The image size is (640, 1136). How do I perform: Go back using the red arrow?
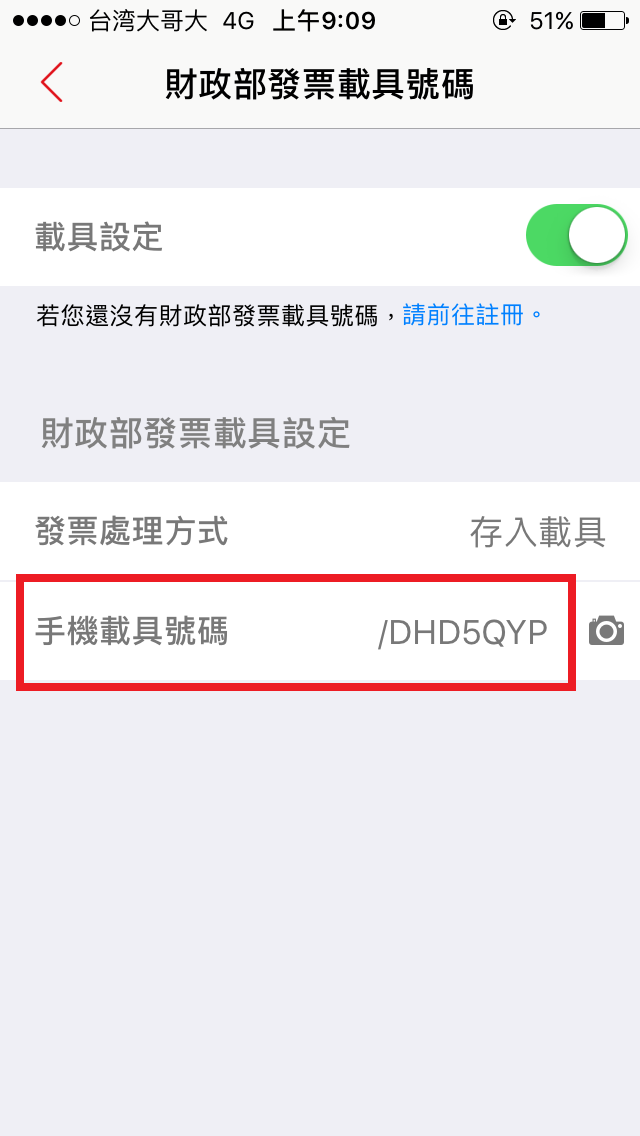coord(52,82)
